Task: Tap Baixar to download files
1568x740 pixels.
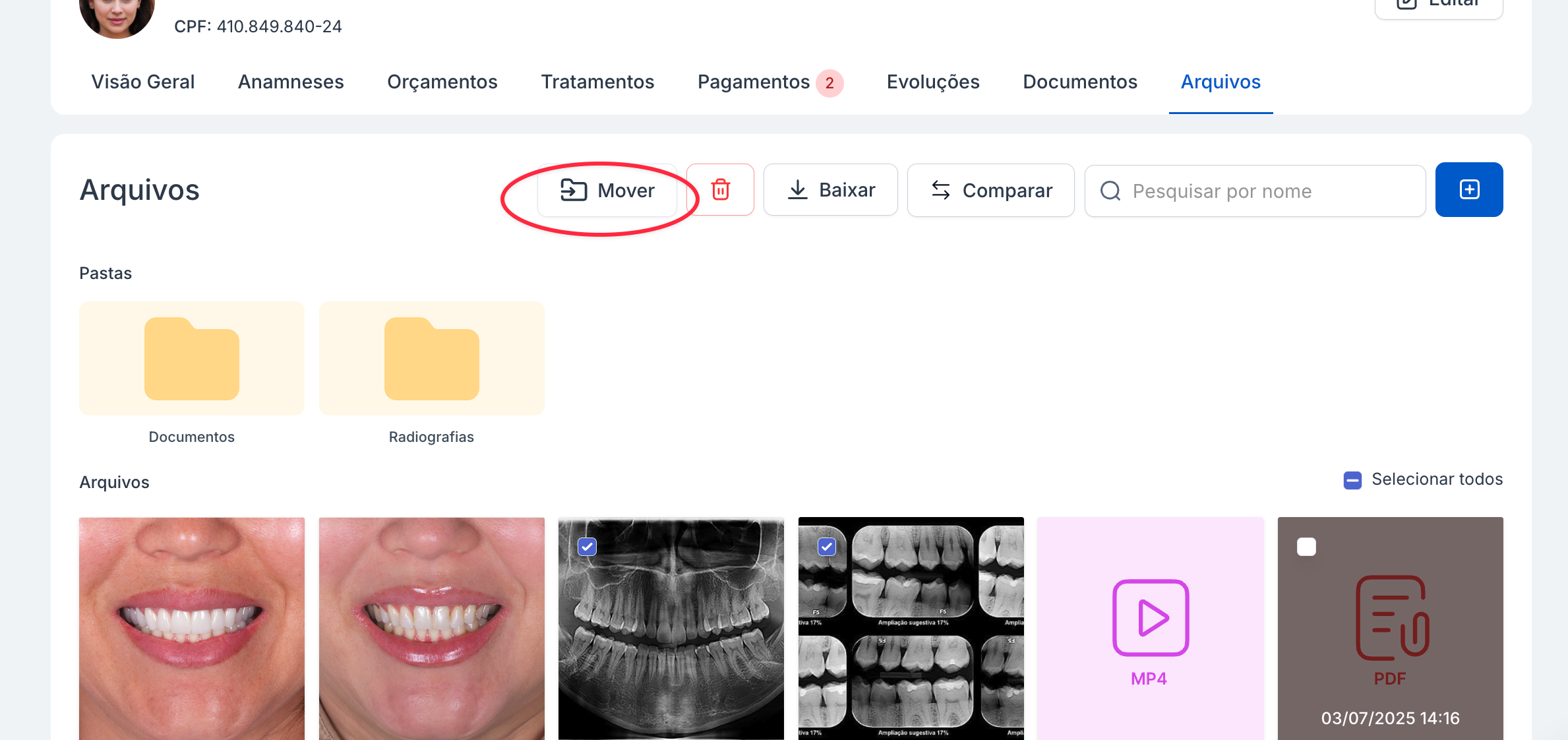Action: tap(831, 191)
